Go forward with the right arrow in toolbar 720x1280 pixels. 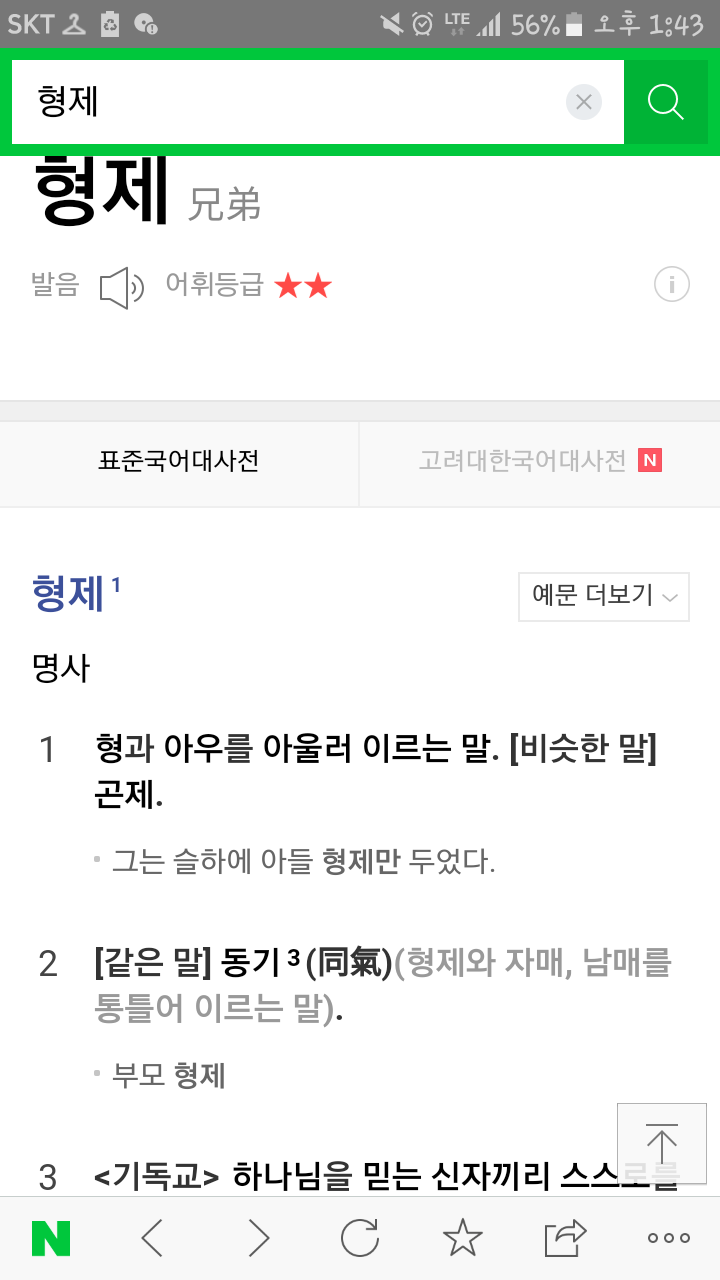tap(258, 1239)
